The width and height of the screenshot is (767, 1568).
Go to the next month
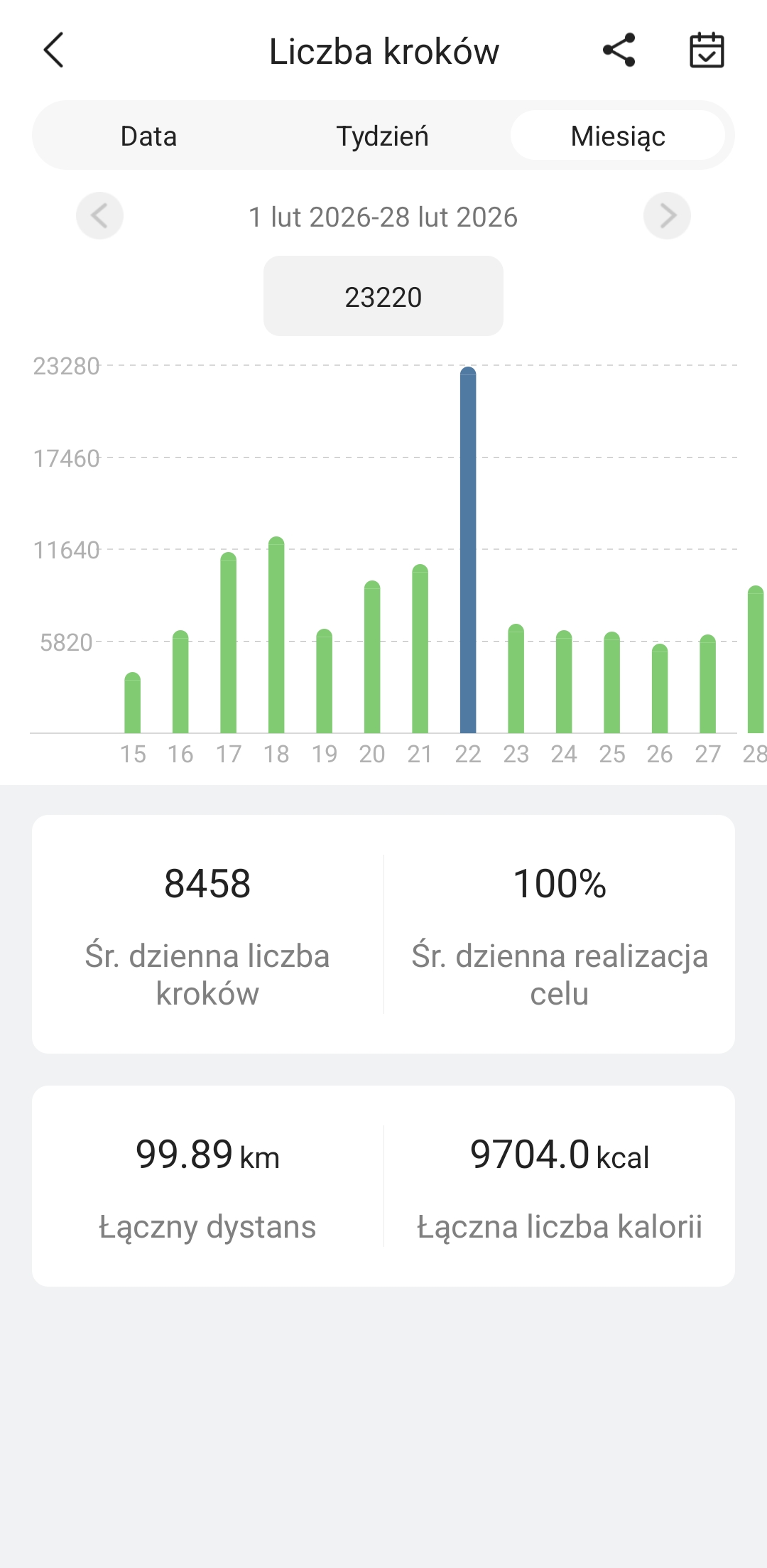coord(667,216)
